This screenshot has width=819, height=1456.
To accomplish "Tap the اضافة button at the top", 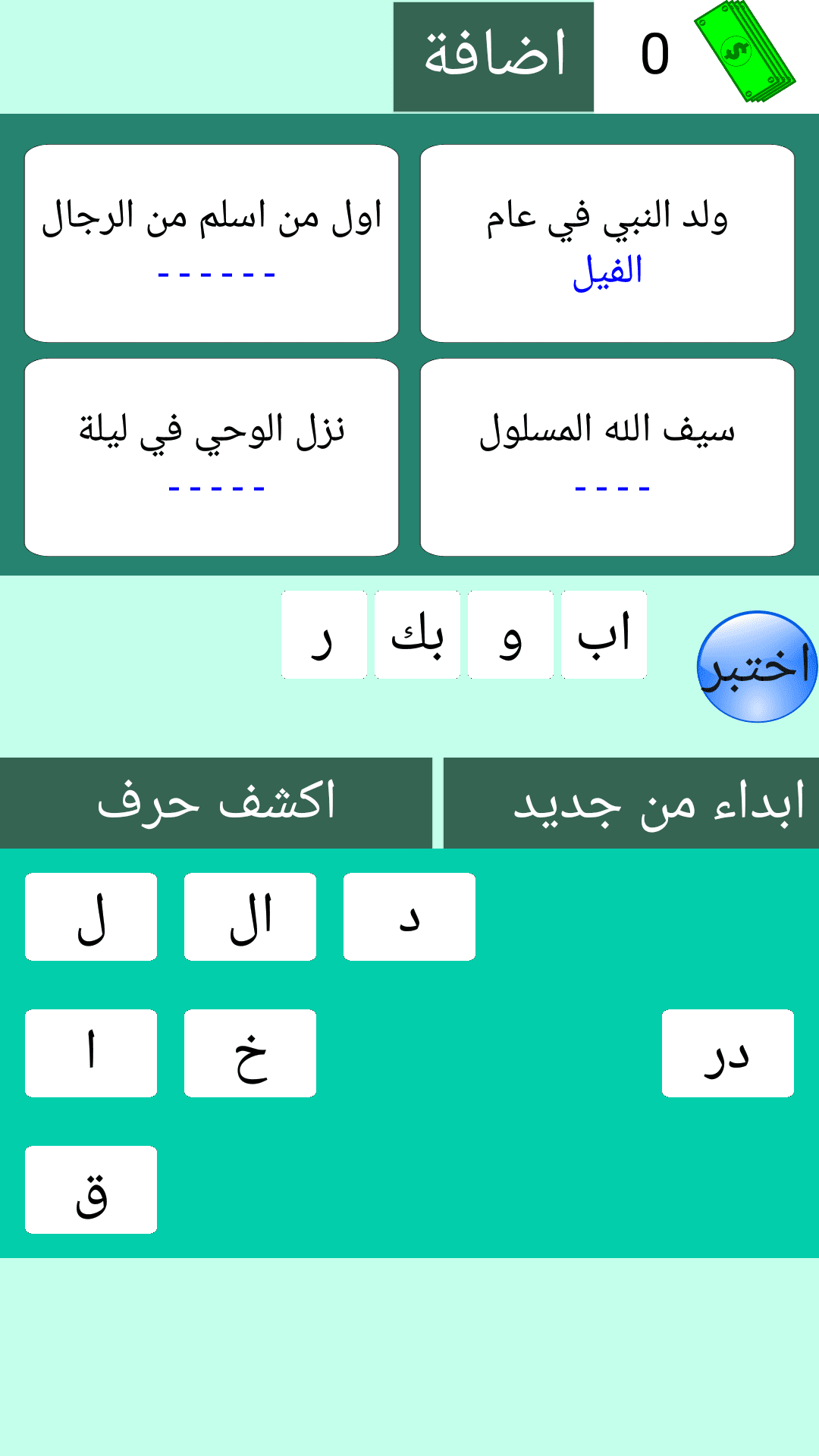I will [x=493, y=57].
